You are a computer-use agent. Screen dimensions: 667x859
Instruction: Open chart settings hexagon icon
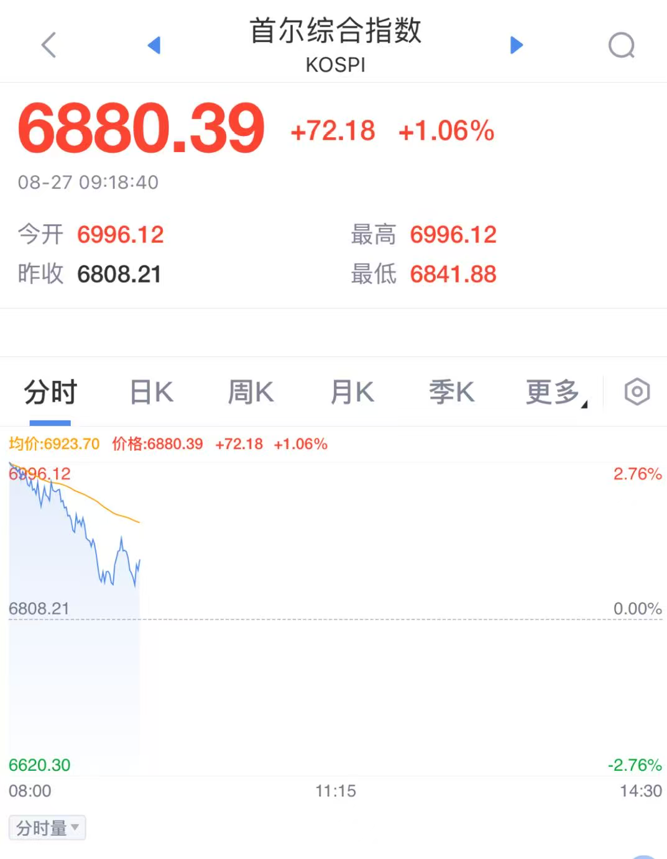click(637, 392)
